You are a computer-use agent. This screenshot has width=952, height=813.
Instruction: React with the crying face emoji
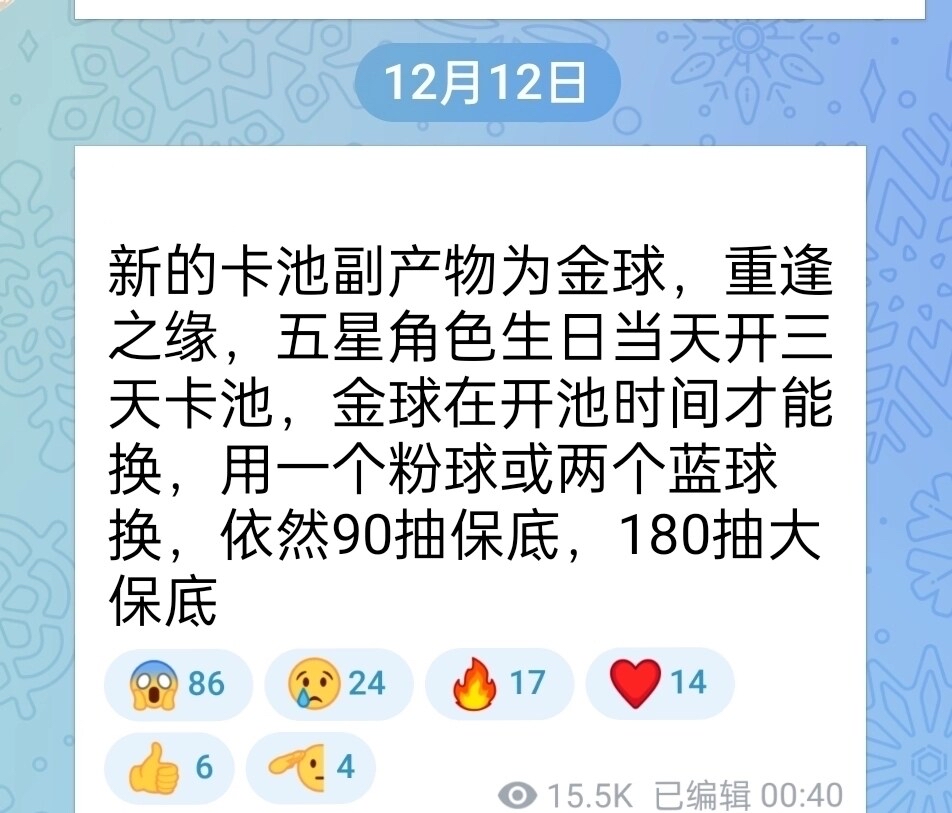click(338, 684)
